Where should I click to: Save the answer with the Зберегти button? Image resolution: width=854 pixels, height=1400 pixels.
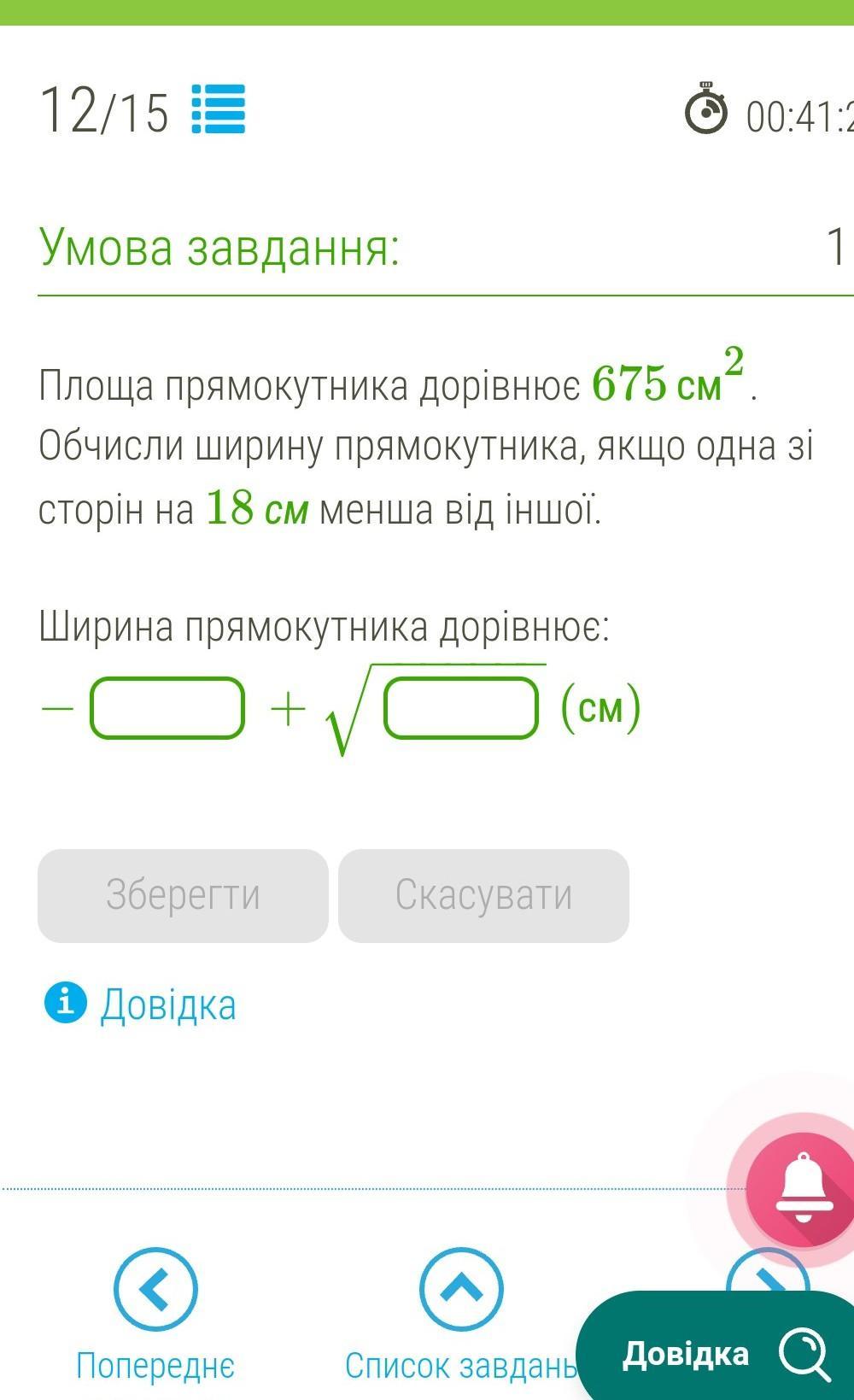(x=183, y=896)
